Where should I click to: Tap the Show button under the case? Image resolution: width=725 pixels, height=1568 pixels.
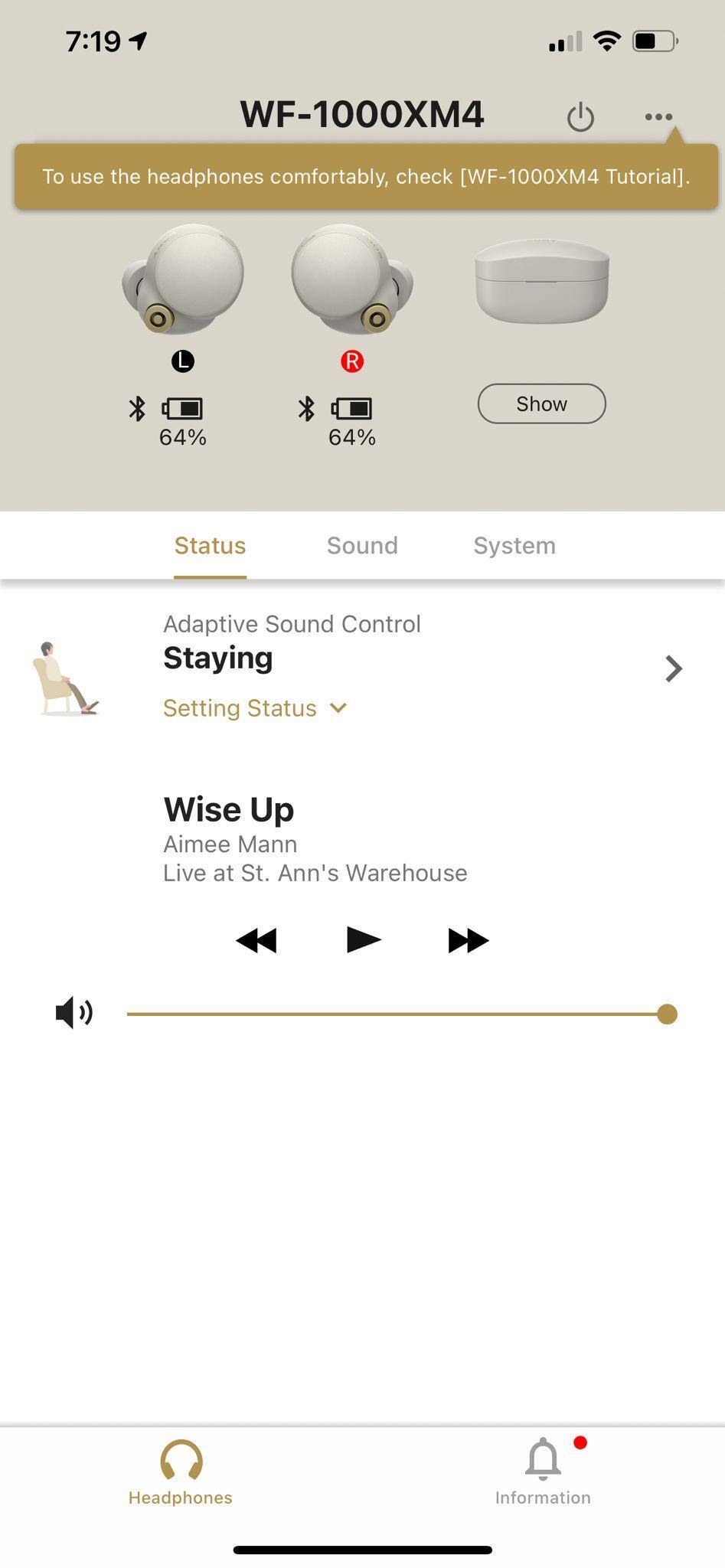(541, 403)
